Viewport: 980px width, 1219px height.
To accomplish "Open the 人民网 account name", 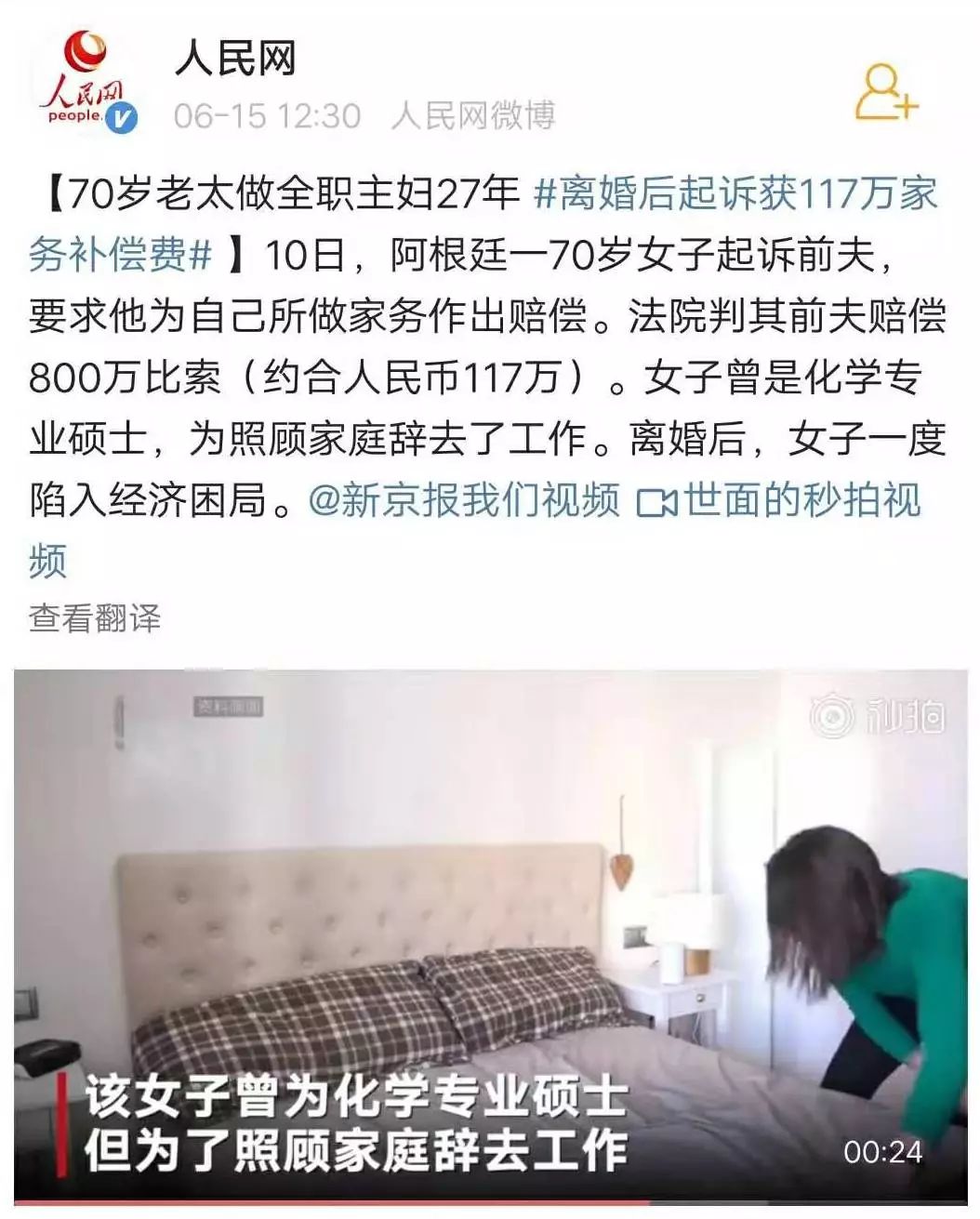I will [235, 58].
